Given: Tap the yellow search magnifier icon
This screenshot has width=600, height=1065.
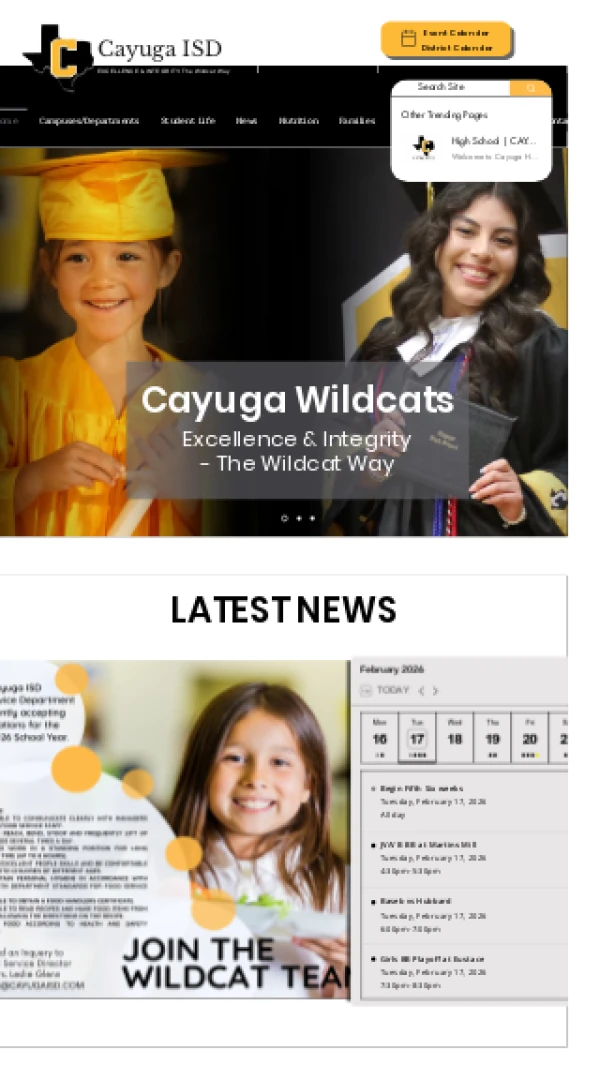Looking at the screenshot, I should [x=530, y=88].
